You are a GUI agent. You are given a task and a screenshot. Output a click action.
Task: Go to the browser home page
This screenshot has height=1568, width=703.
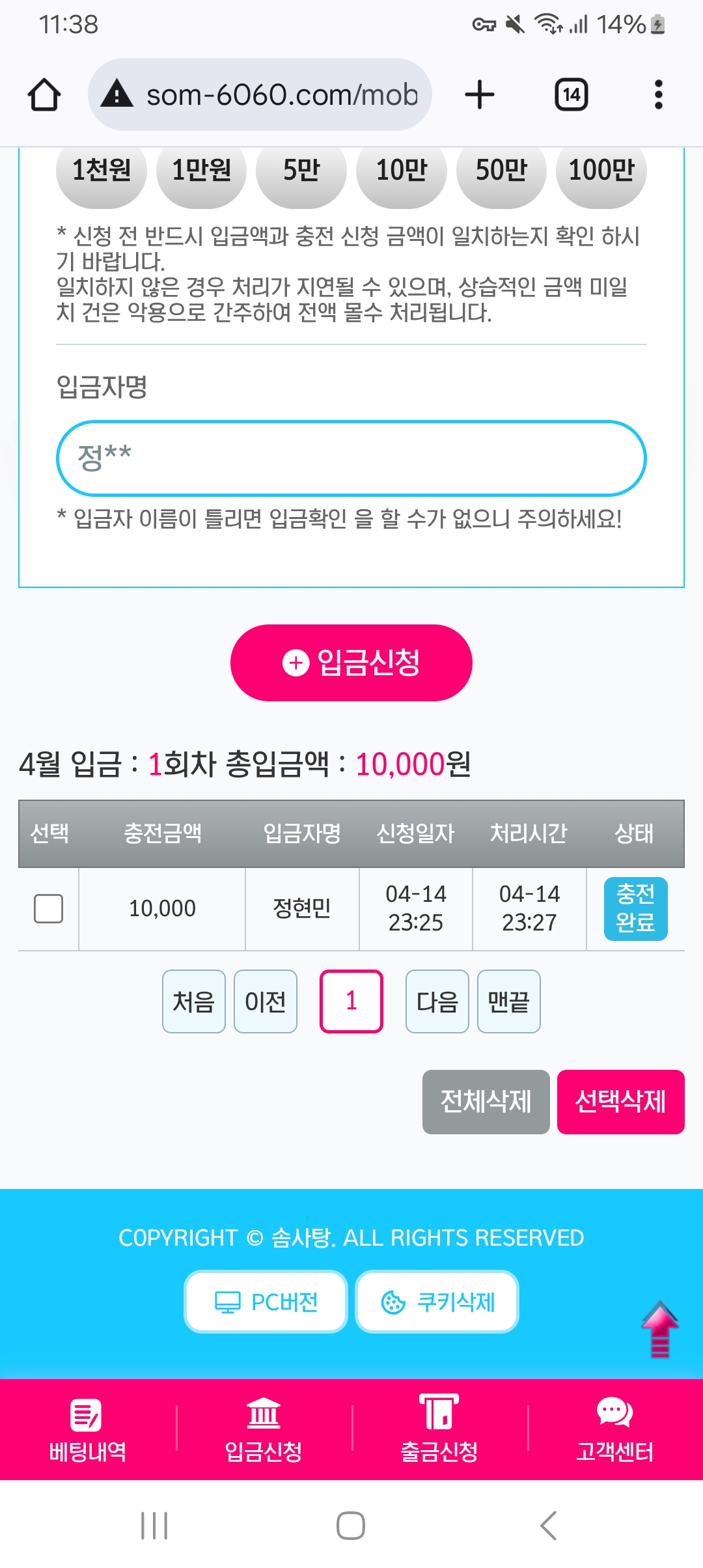click(x=44, y=95)
